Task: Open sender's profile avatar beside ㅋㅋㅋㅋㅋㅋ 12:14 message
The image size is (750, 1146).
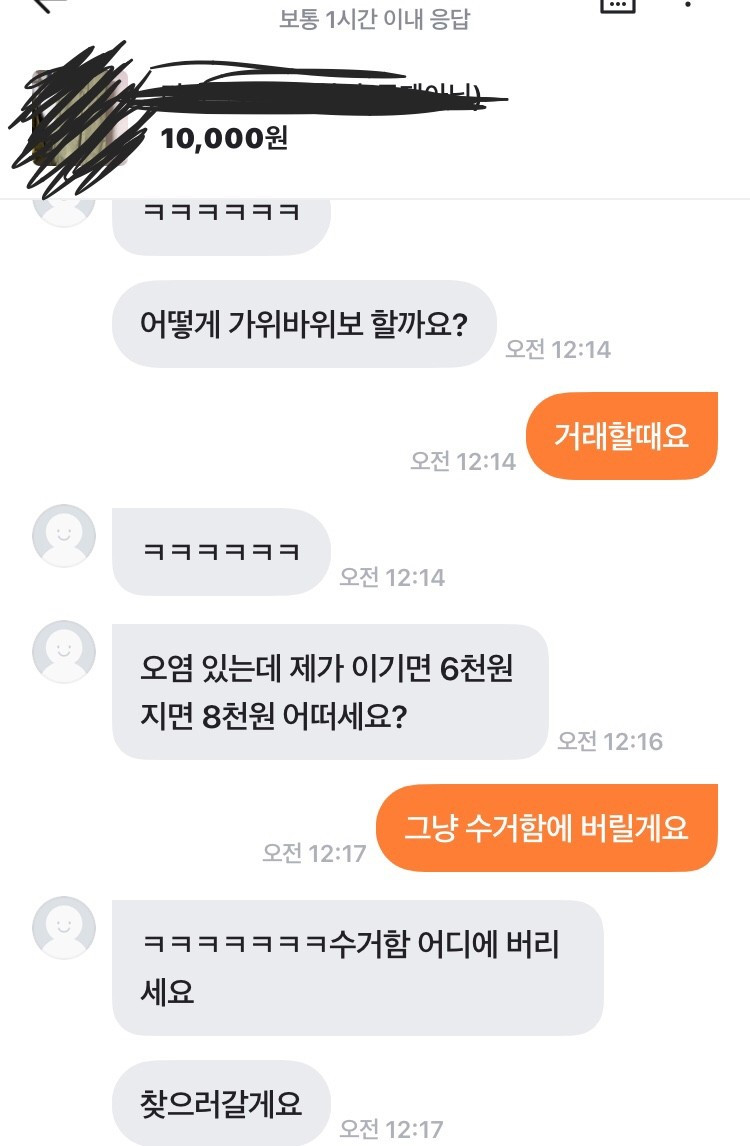Action: click(64, 536)
